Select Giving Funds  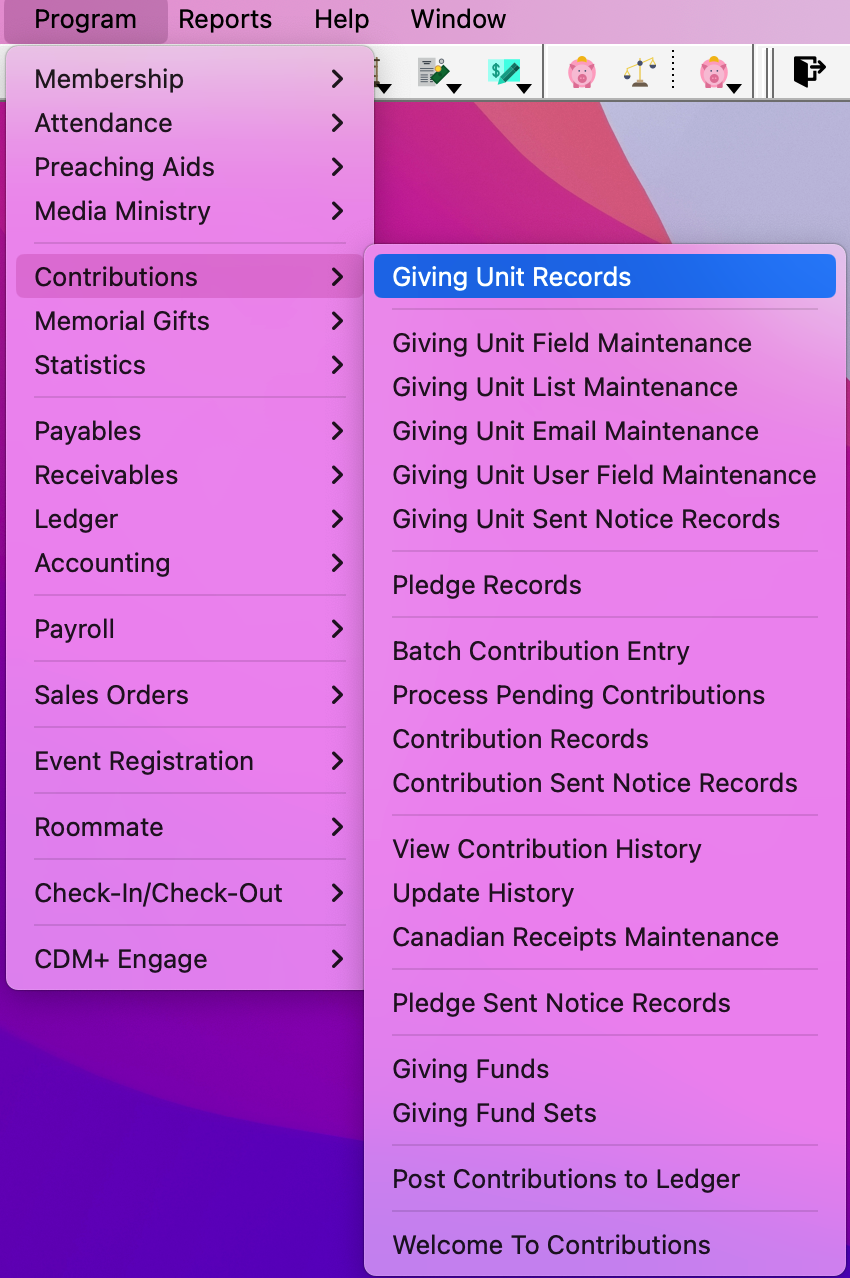click(x=470, y=1069)
